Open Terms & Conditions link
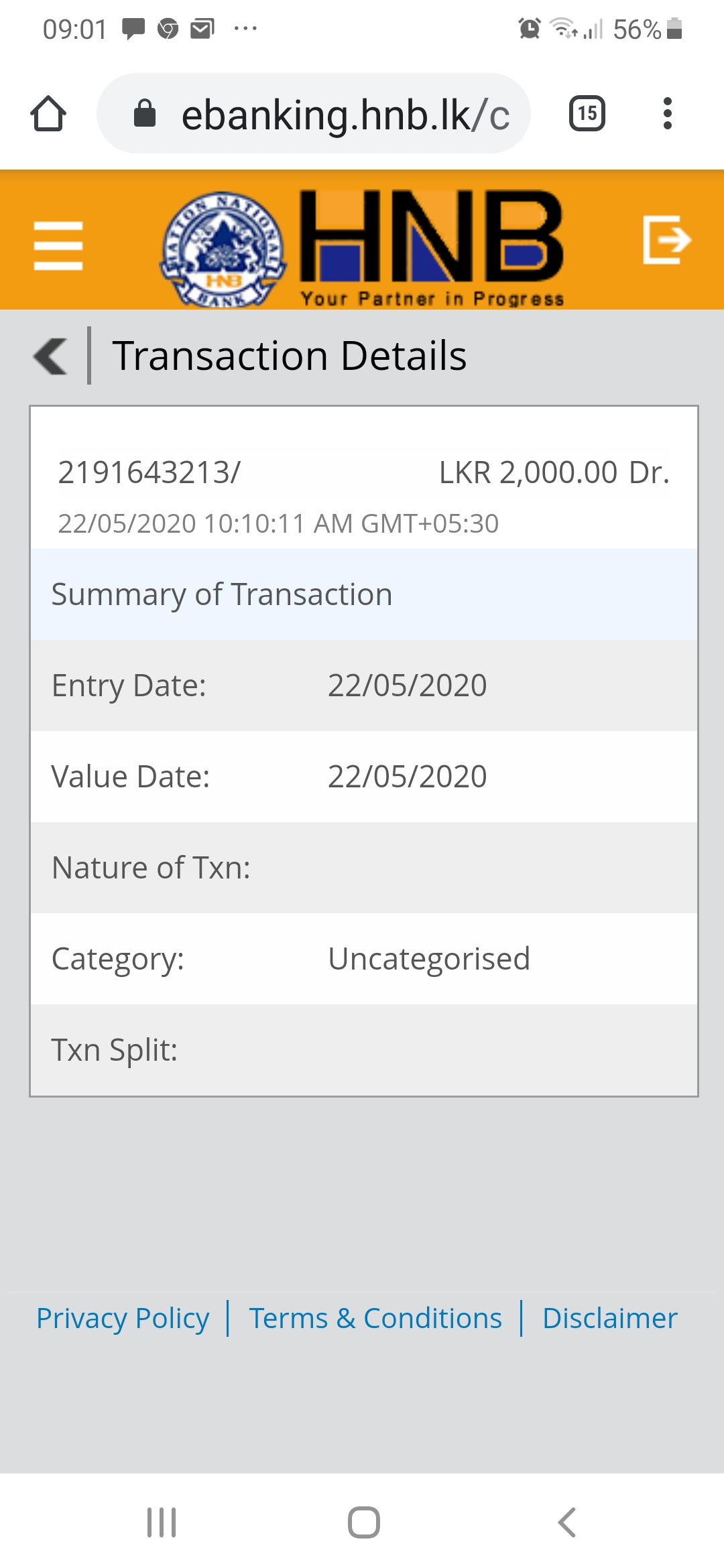The height and width of the screenshot is (1568, 724). [x=375, y=1318]
